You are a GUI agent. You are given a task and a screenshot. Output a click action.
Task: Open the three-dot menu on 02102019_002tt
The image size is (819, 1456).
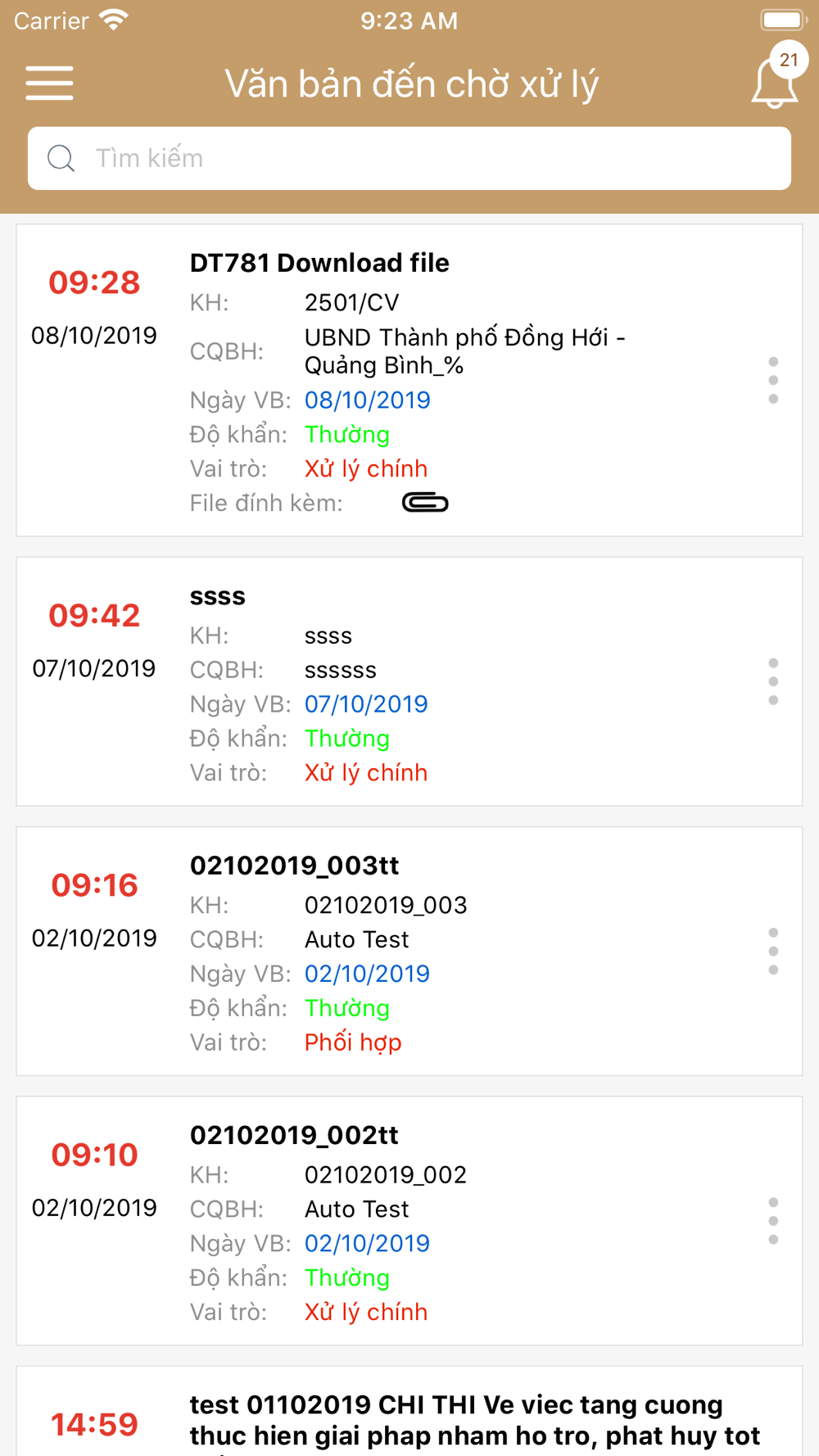tap(773, 1220)
